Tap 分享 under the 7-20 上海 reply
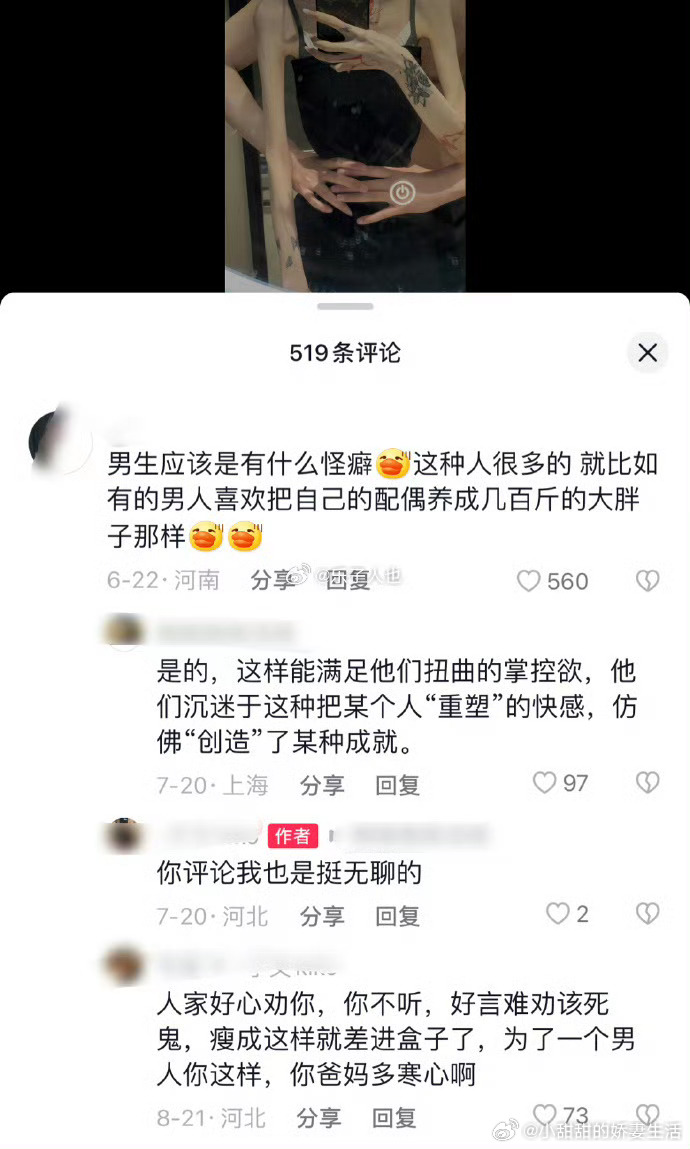The image size is (690, 1149). (322, 785)
